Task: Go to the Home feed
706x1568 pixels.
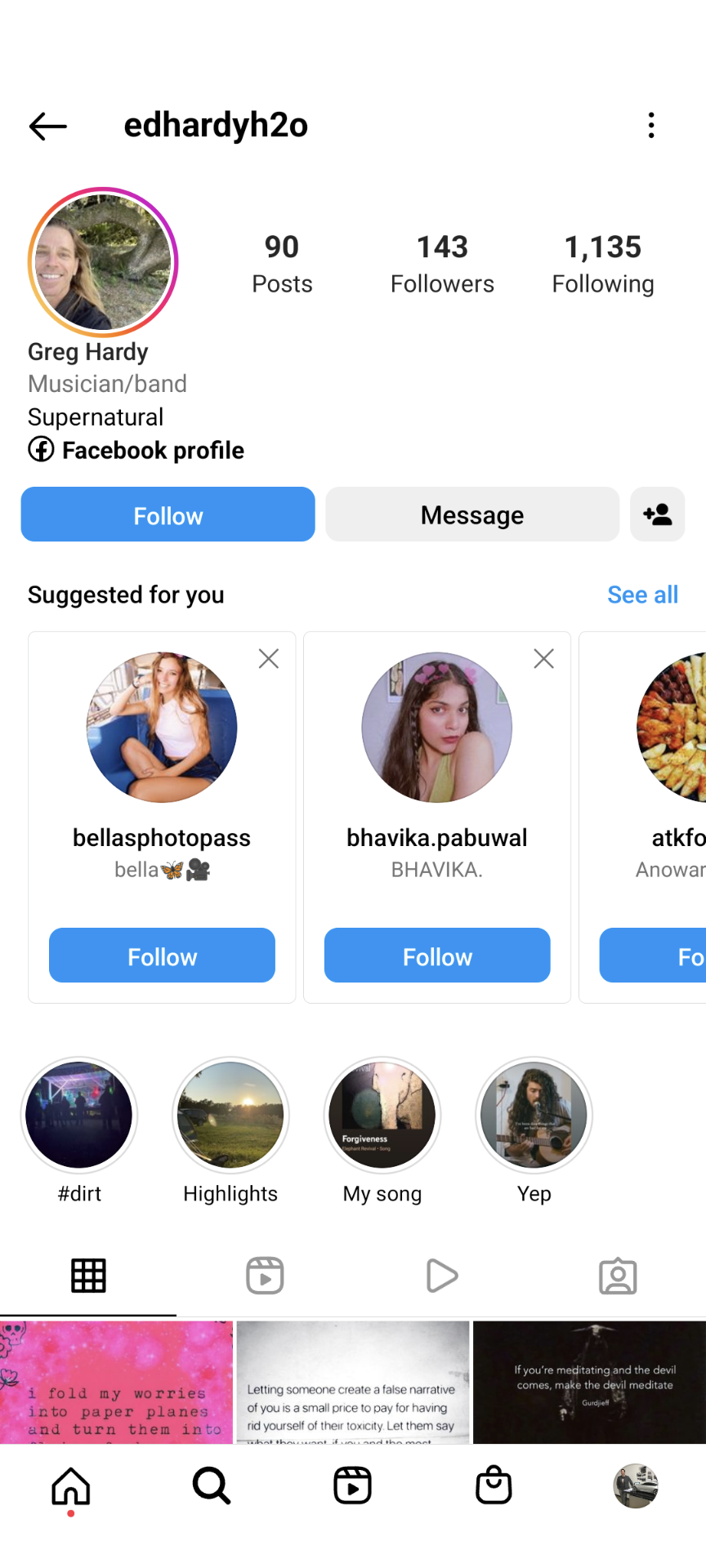Action: tap(71, 1486)
